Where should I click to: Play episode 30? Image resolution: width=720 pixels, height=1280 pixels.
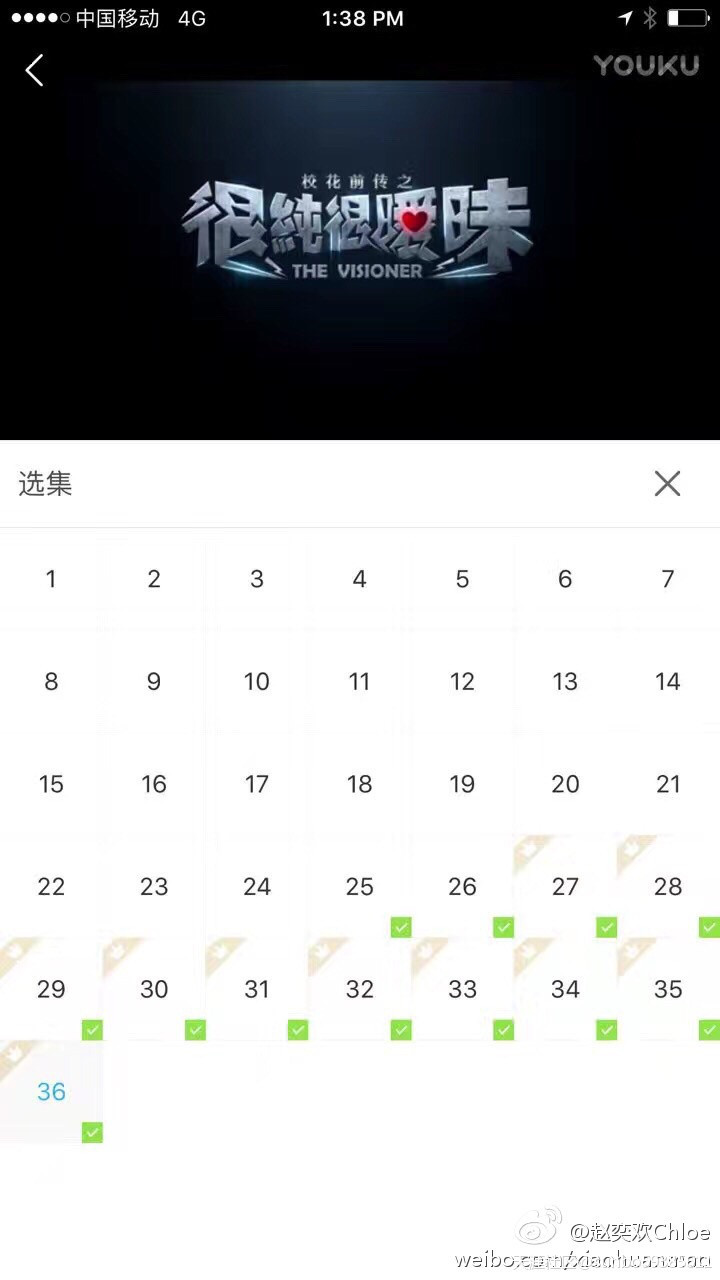(x=154, y=990)
